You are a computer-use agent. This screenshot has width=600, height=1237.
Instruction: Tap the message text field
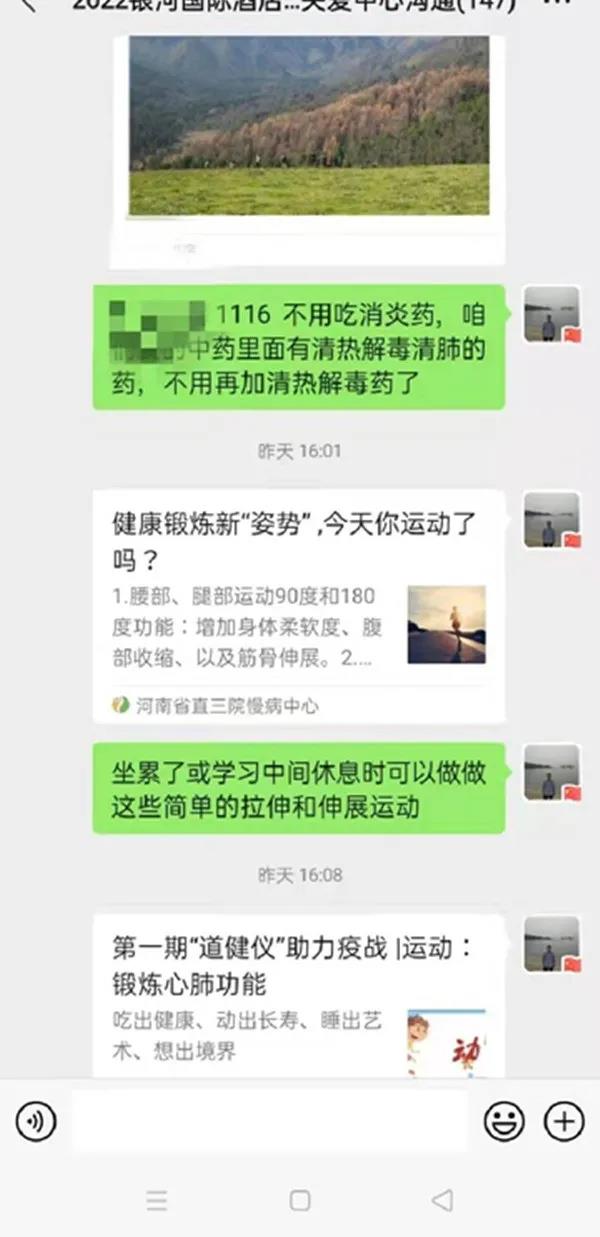point(268,1122)
